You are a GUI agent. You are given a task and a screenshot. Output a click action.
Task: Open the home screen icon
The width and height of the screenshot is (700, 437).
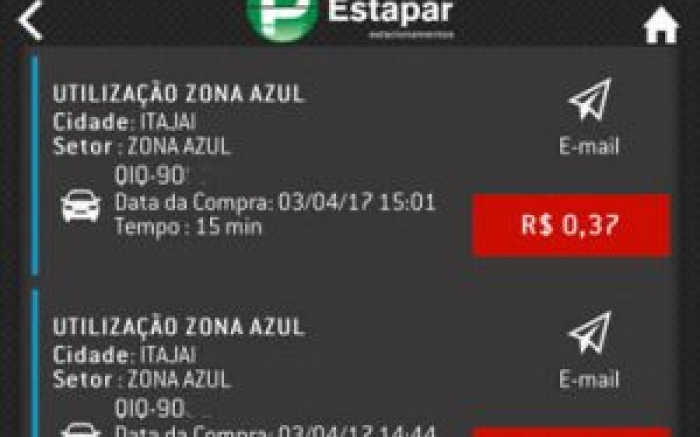pyautogui.click(x=661, y=26)
